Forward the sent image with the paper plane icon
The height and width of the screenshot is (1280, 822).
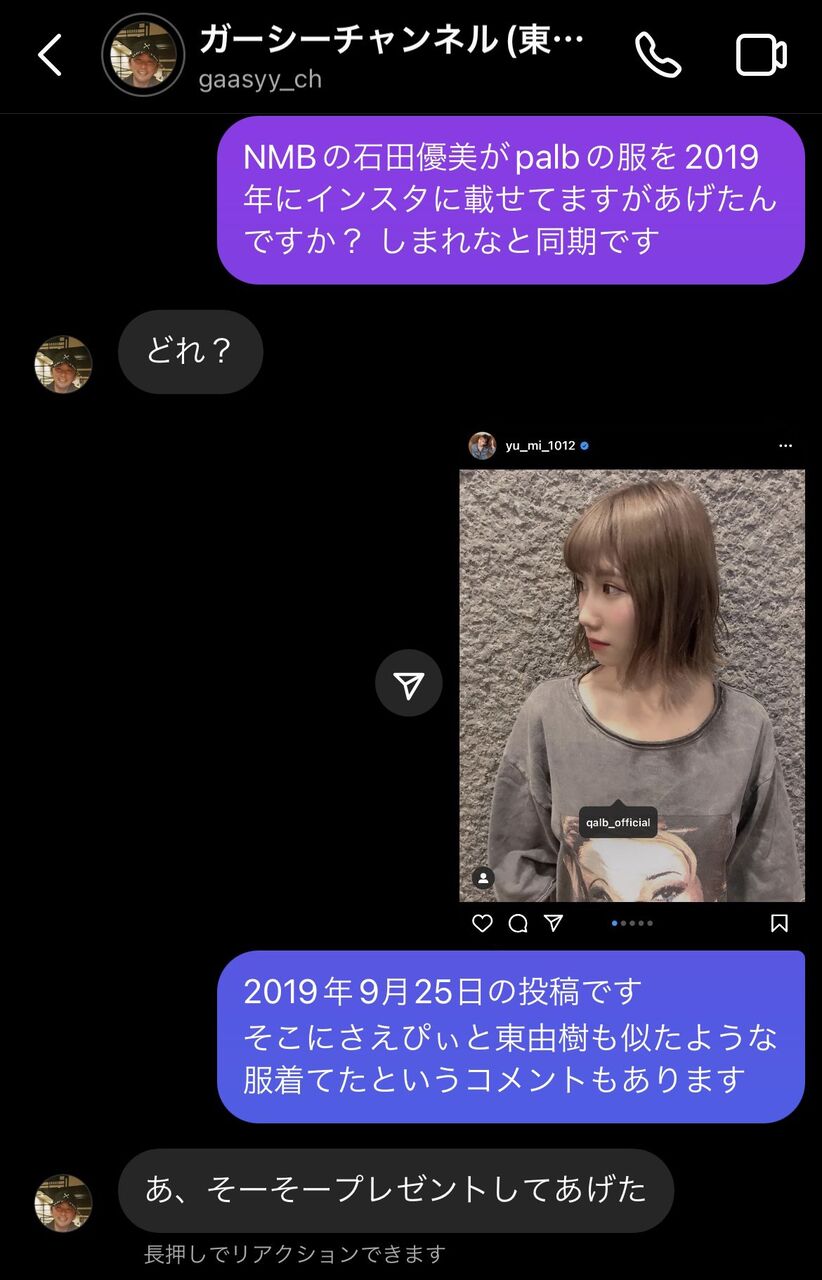[408, 683]
